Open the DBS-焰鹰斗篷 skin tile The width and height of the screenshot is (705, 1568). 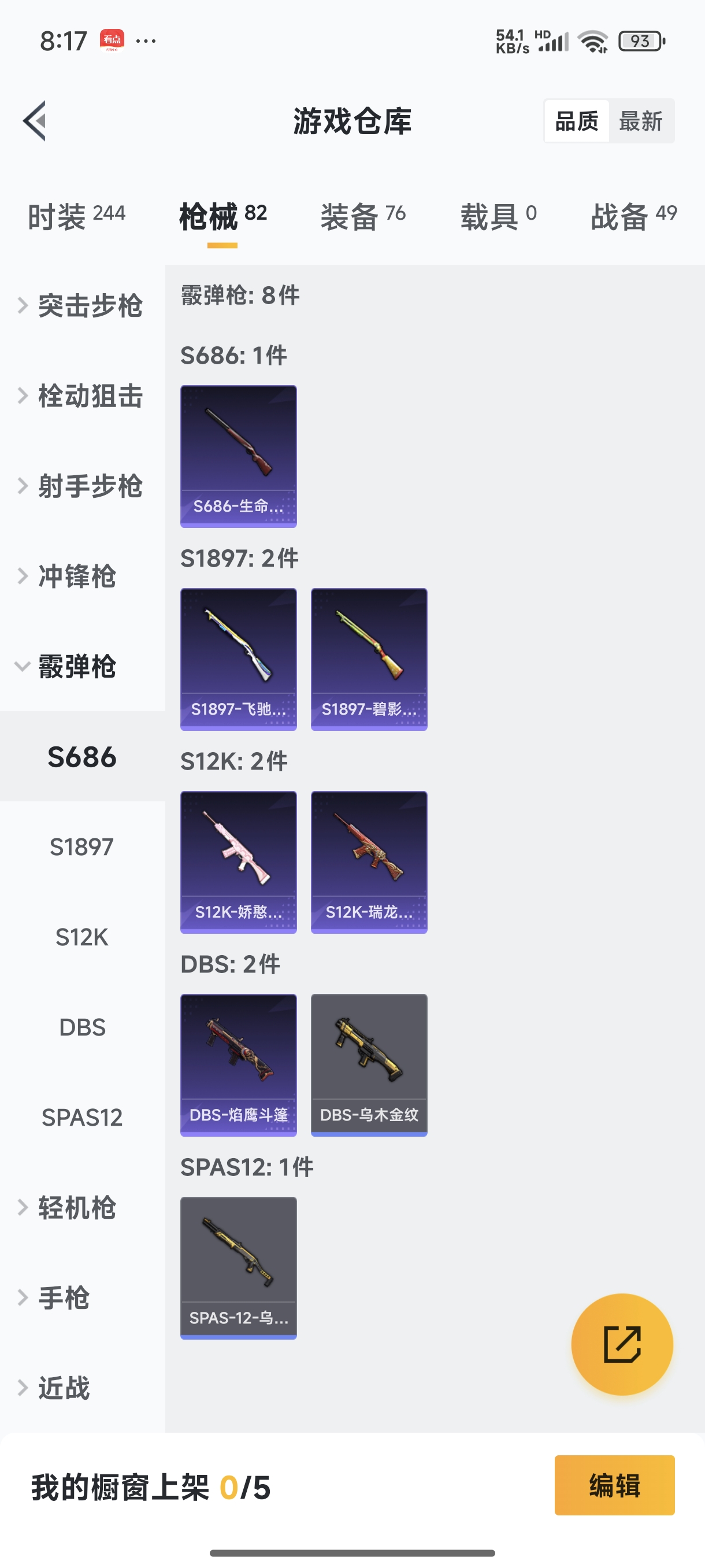tap(239, 1064)
